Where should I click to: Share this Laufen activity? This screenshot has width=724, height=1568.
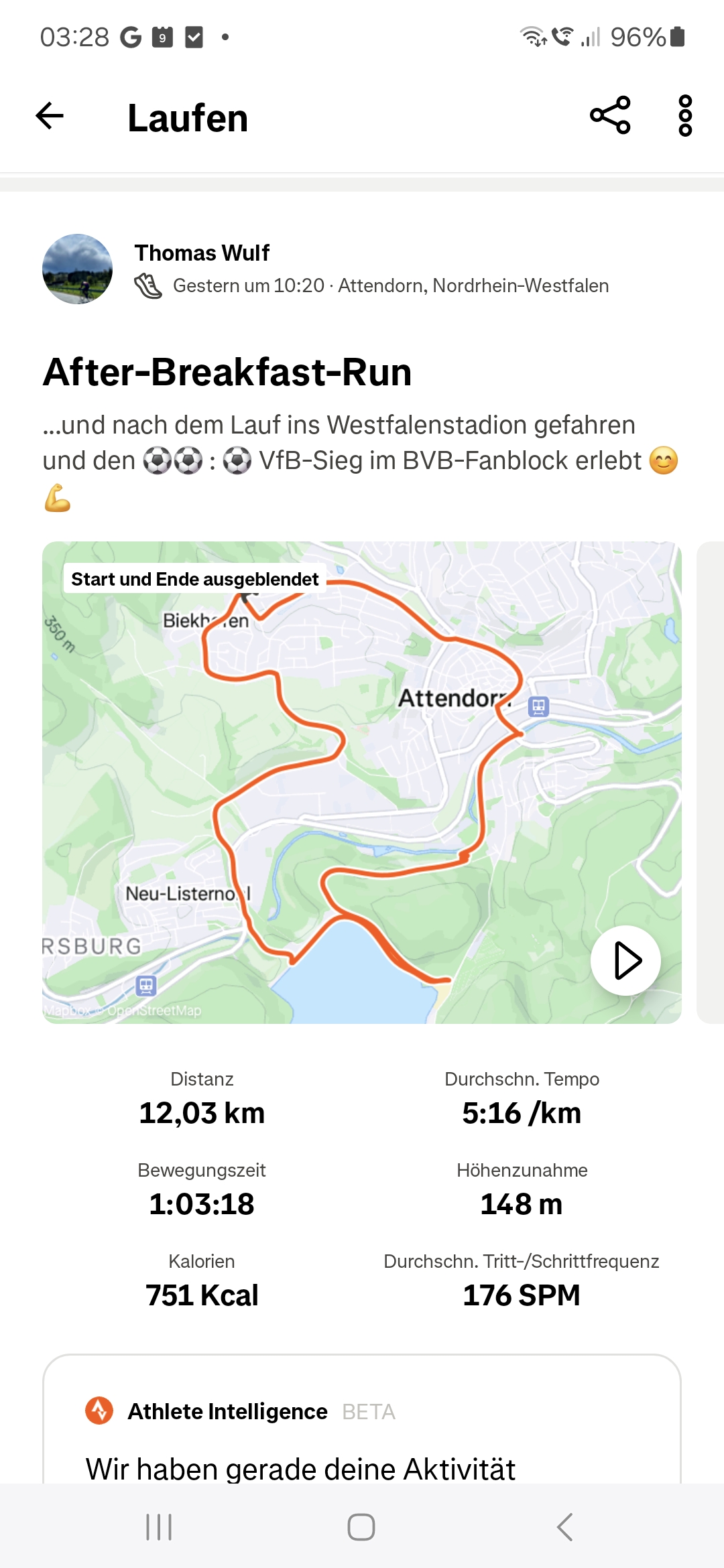[610, 115]
